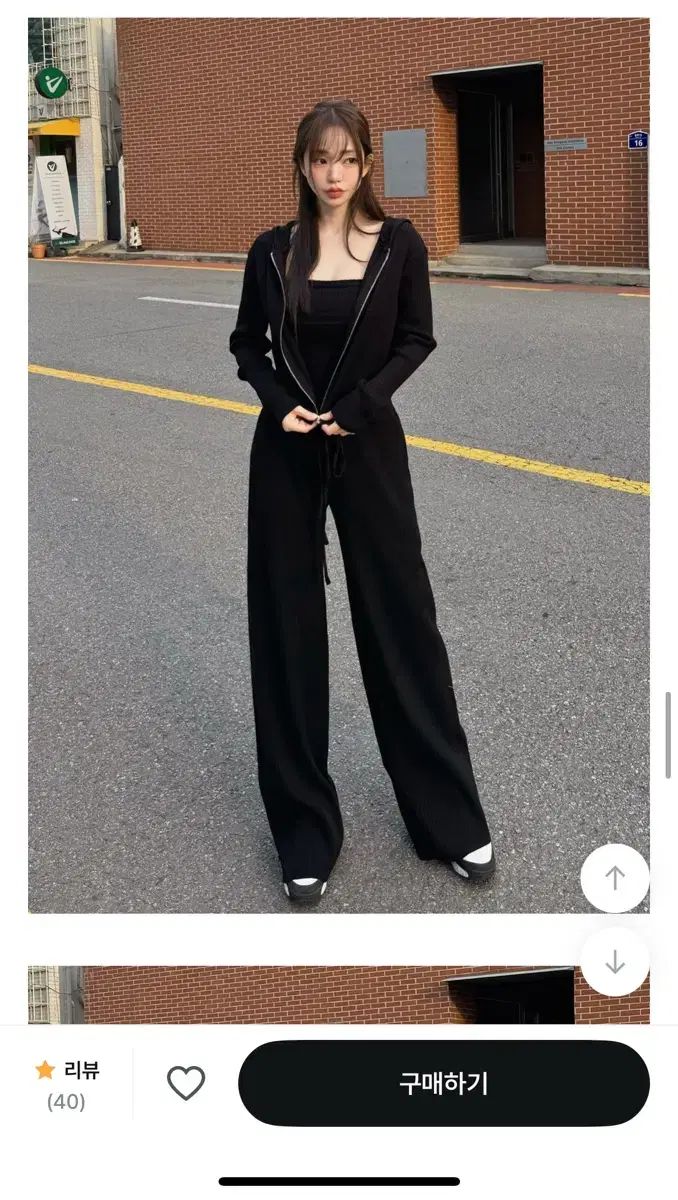Add this product to the wishlist with the heart icon
This screenshot has height=1200, width=678.
[186, 1083]
